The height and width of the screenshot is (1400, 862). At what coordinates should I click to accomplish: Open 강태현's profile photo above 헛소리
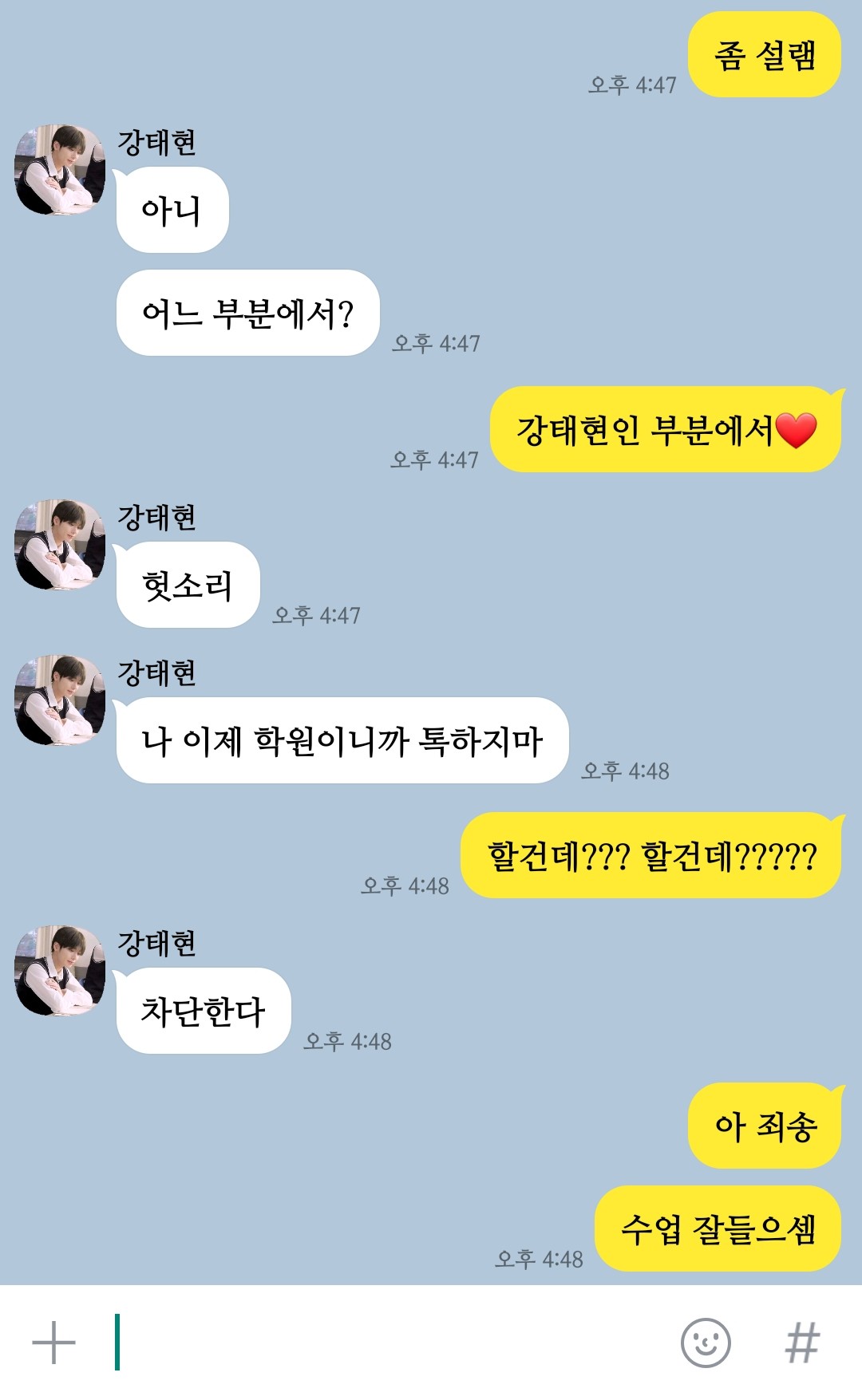click(60, 545)
